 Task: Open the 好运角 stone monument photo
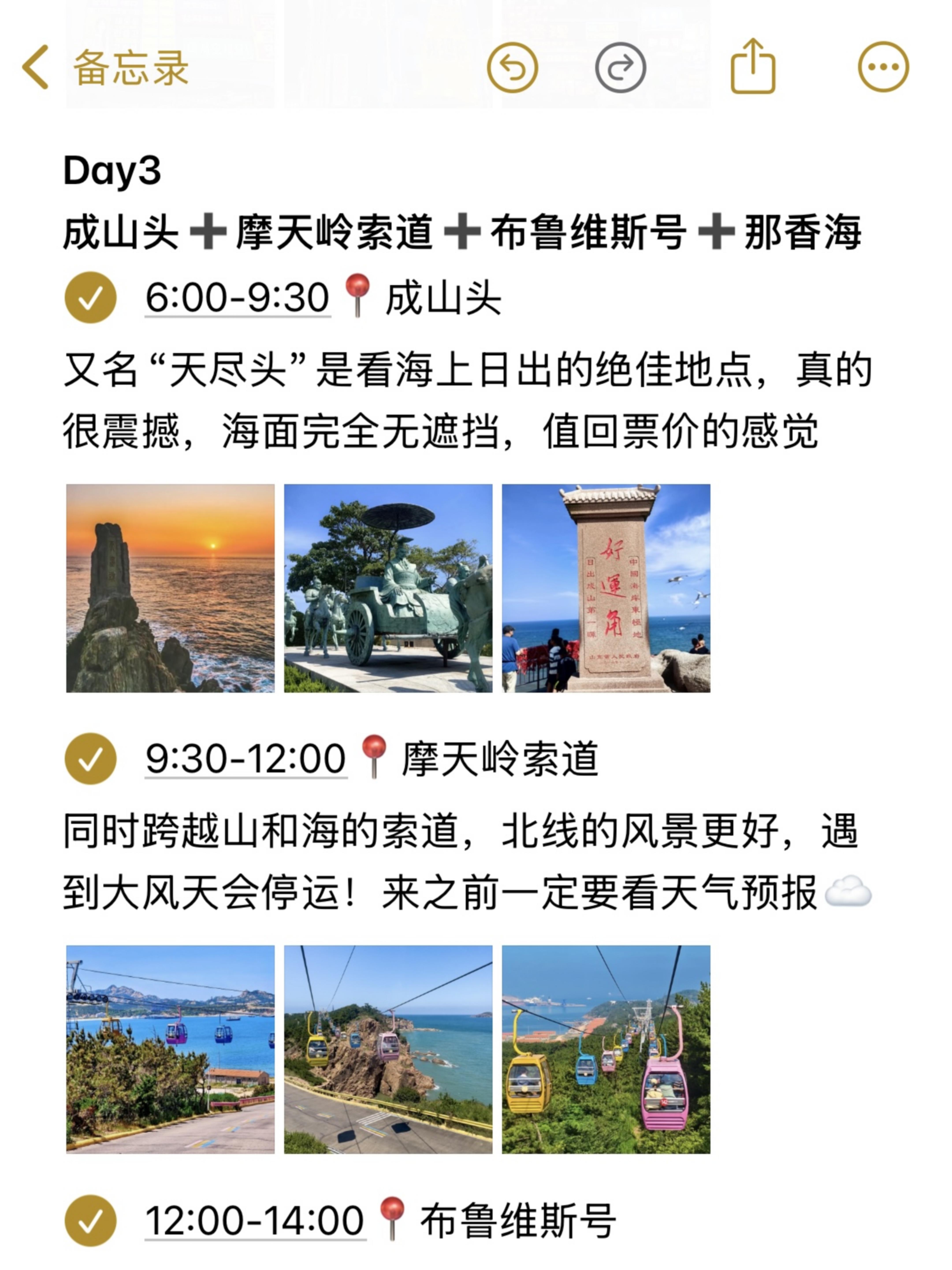tap(606, 588)
